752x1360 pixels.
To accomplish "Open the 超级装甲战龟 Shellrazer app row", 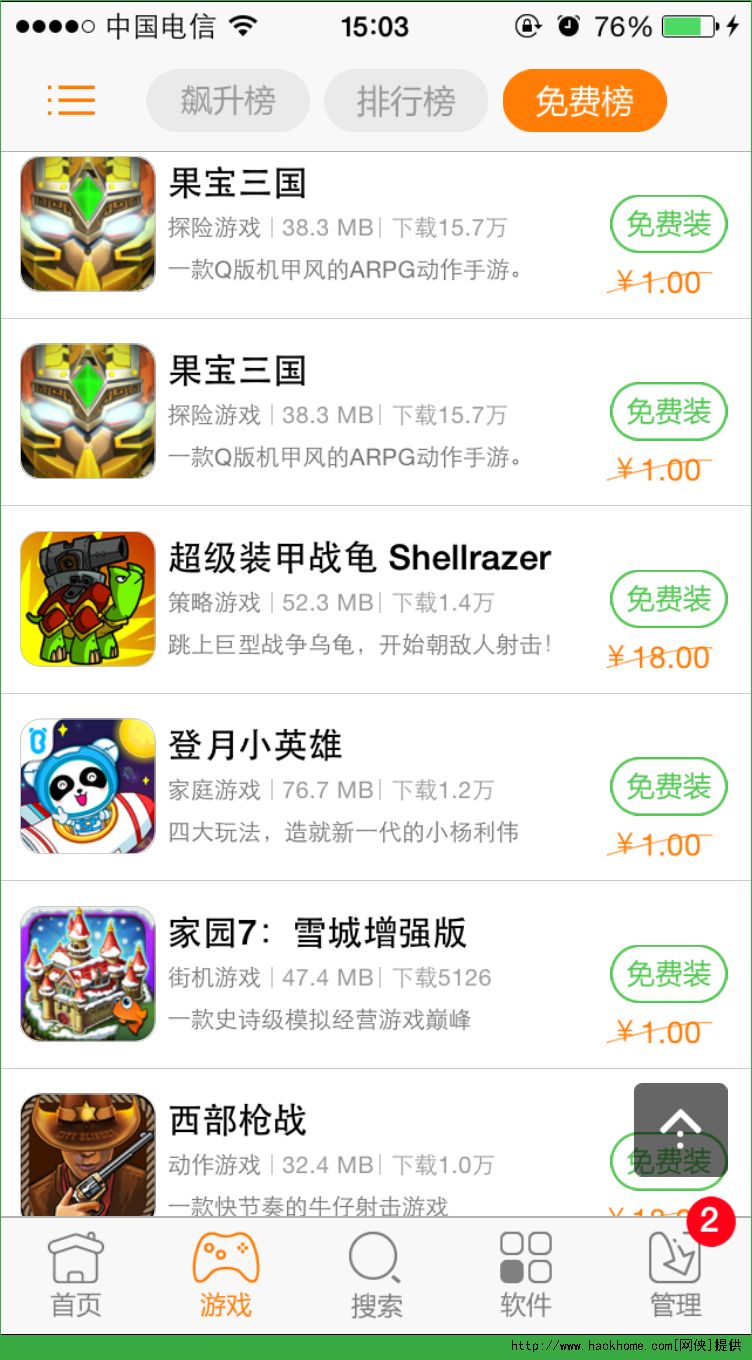I will (360, 599).
